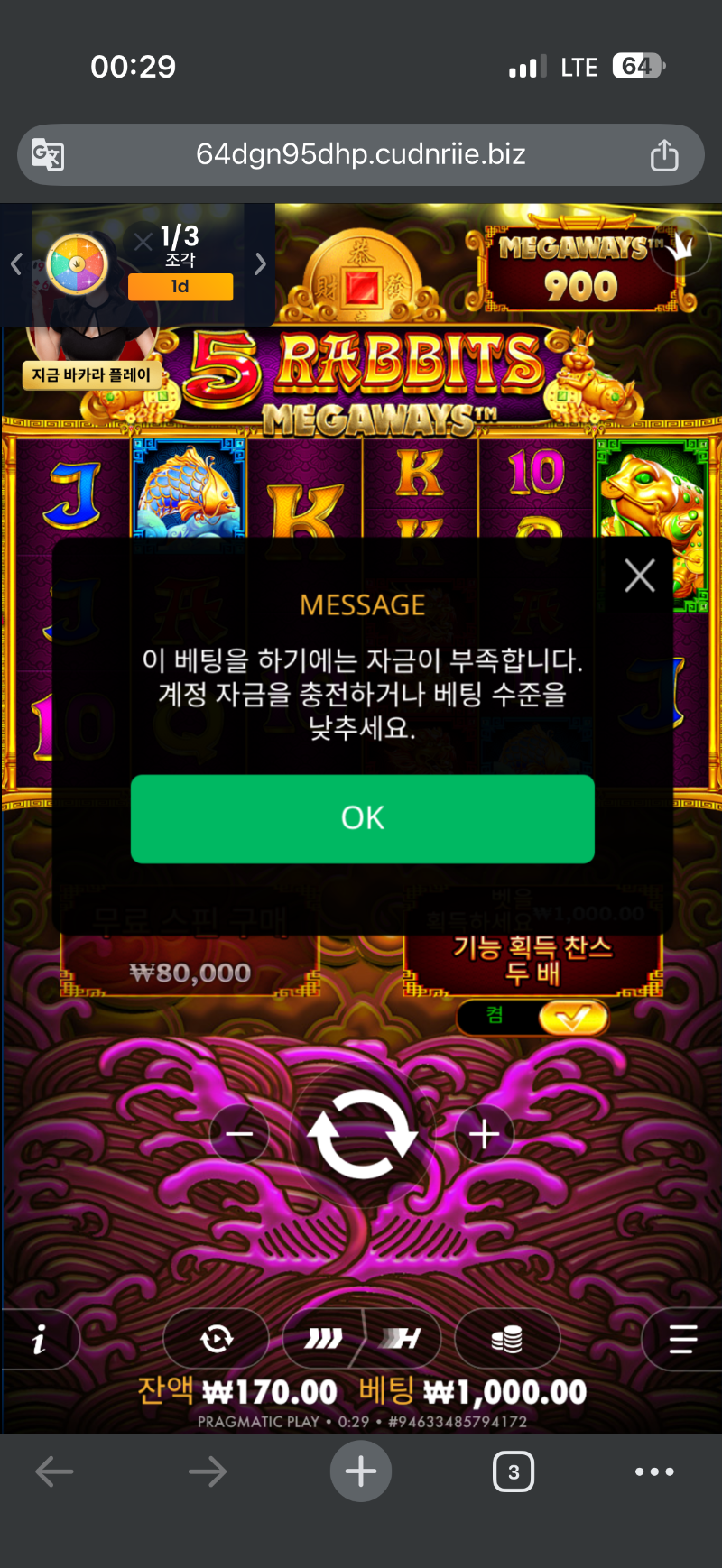
Task: Dismiss the 1/3 piece promo widget
Action: tap(143, 242)
